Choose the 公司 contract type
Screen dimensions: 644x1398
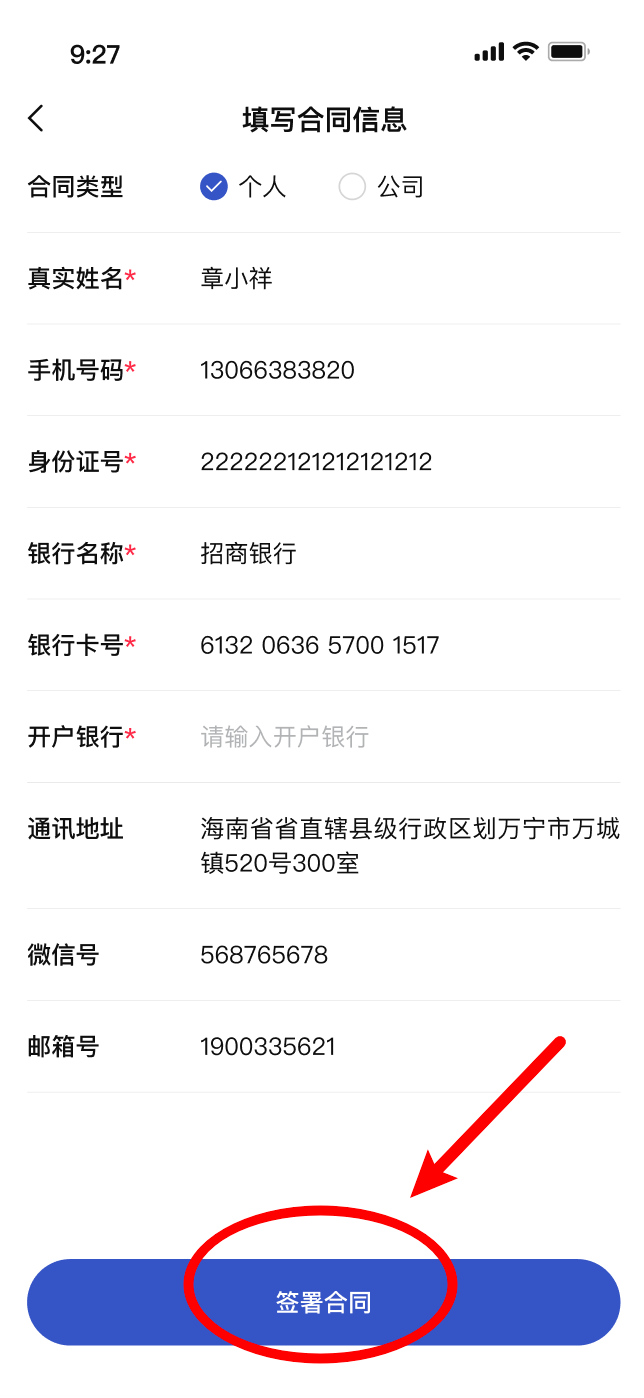click(352, 187)
